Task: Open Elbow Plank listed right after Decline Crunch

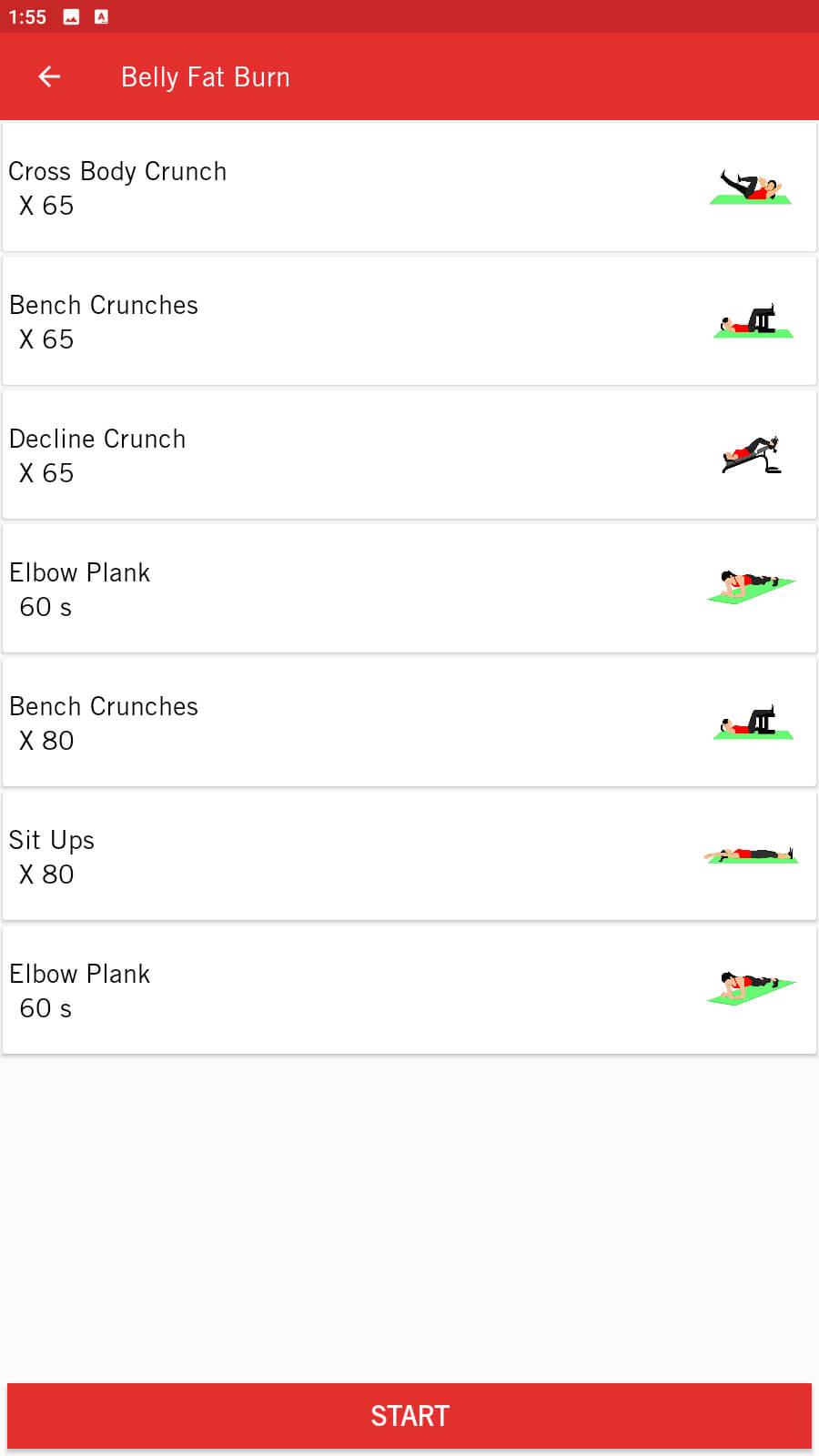Action: coord(409,589)
